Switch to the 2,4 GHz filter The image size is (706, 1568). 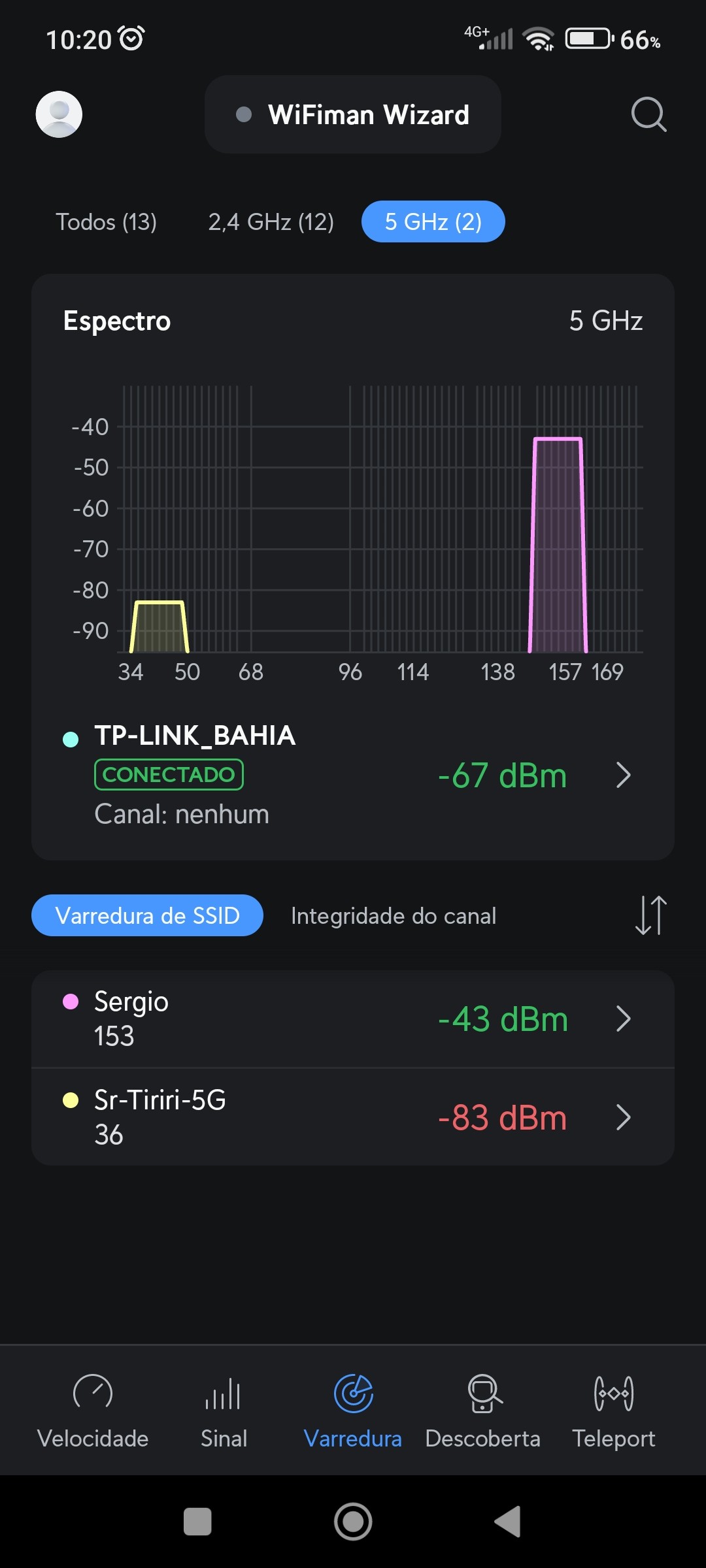click(x=271, y=222)
